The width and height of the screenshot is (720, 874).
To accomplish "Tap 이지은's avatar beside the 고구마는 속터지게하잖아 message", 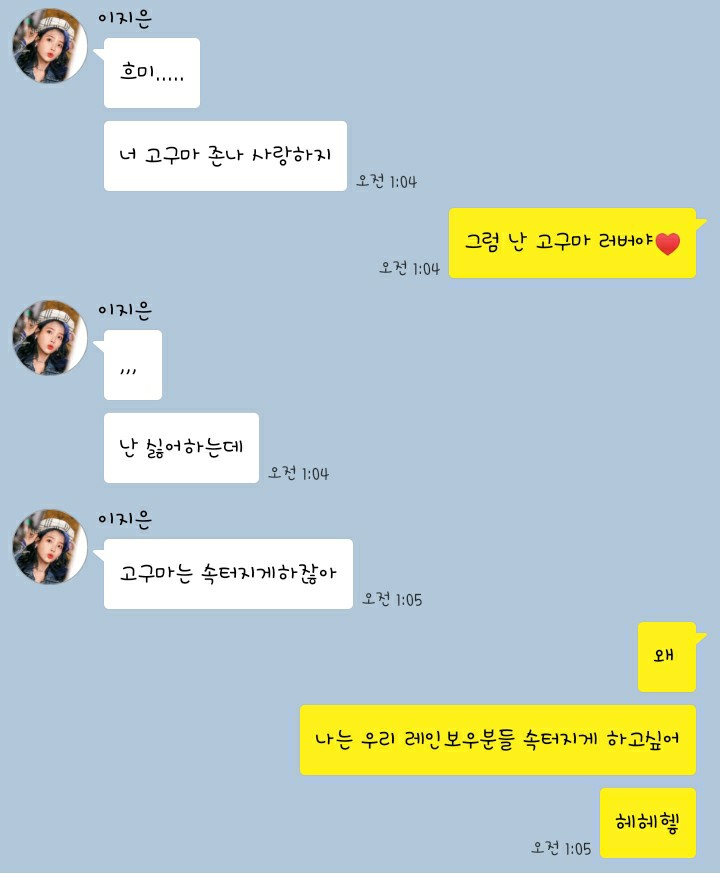I will (x=50, y=547).
